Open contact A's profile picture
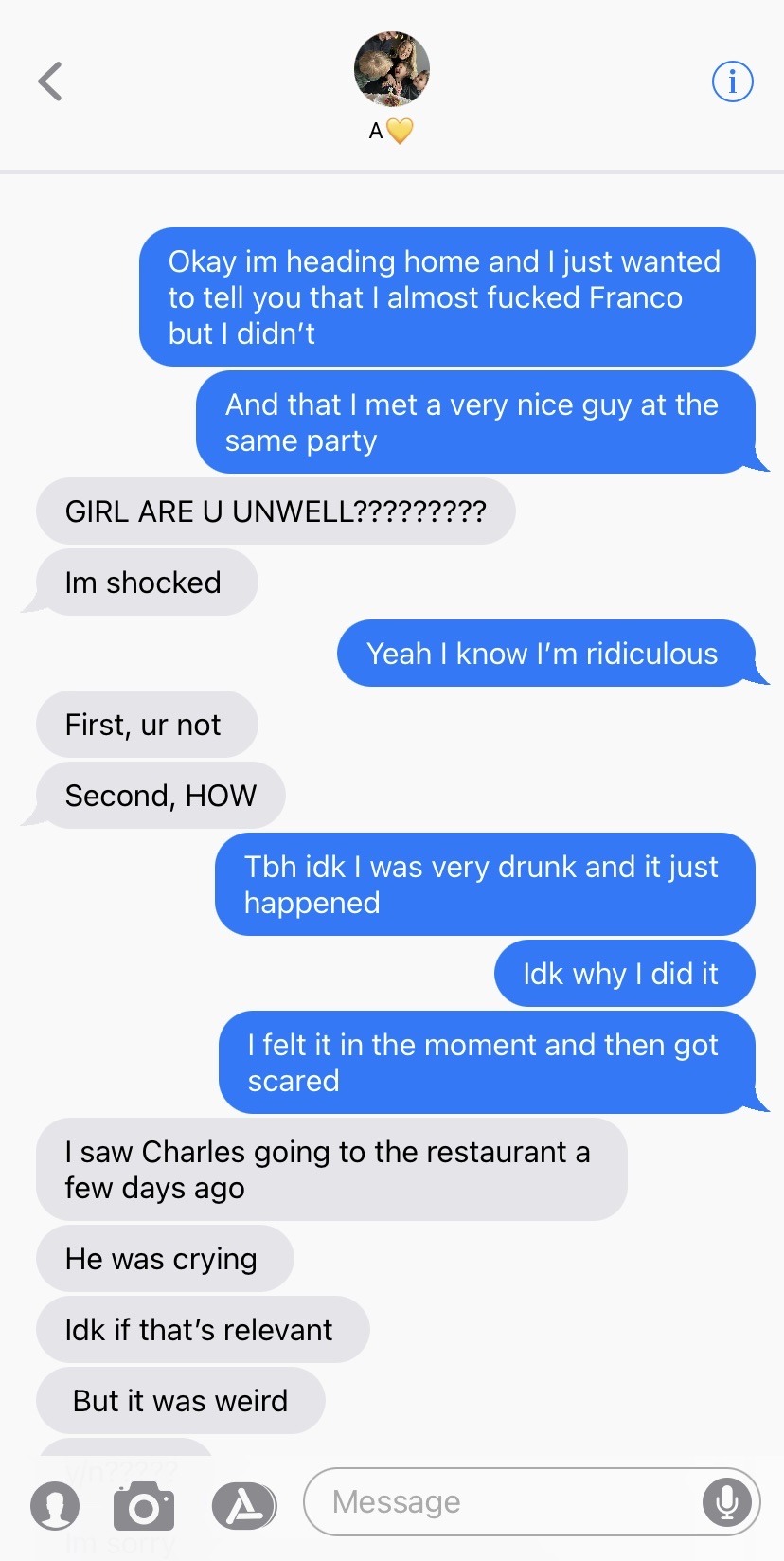Viewport: 784px width, 1561px height. click(391, 68)
